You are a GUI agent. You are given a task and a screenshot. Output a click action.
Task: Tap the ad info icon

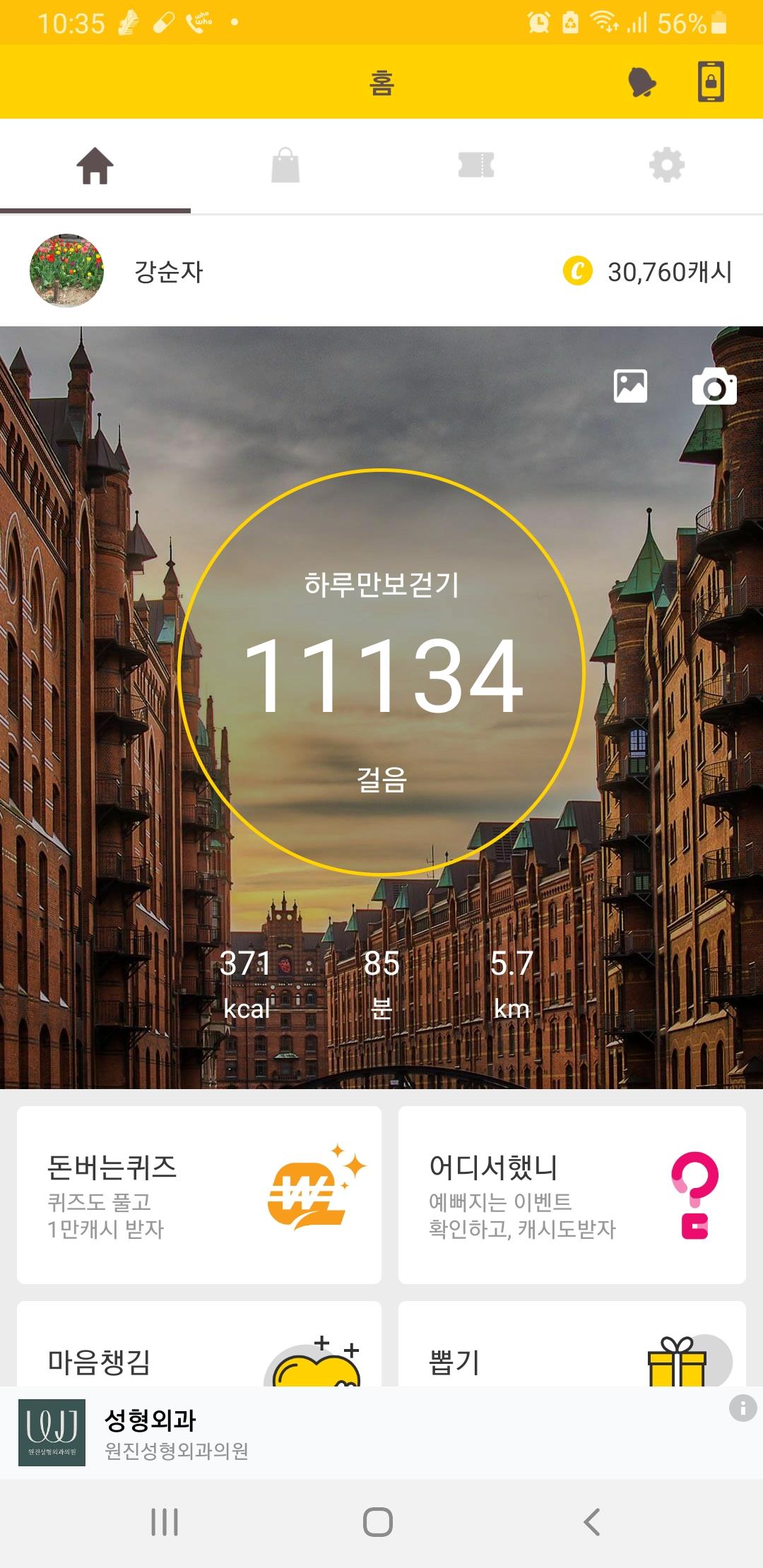pyautogui.click(x=743, y=1408)
